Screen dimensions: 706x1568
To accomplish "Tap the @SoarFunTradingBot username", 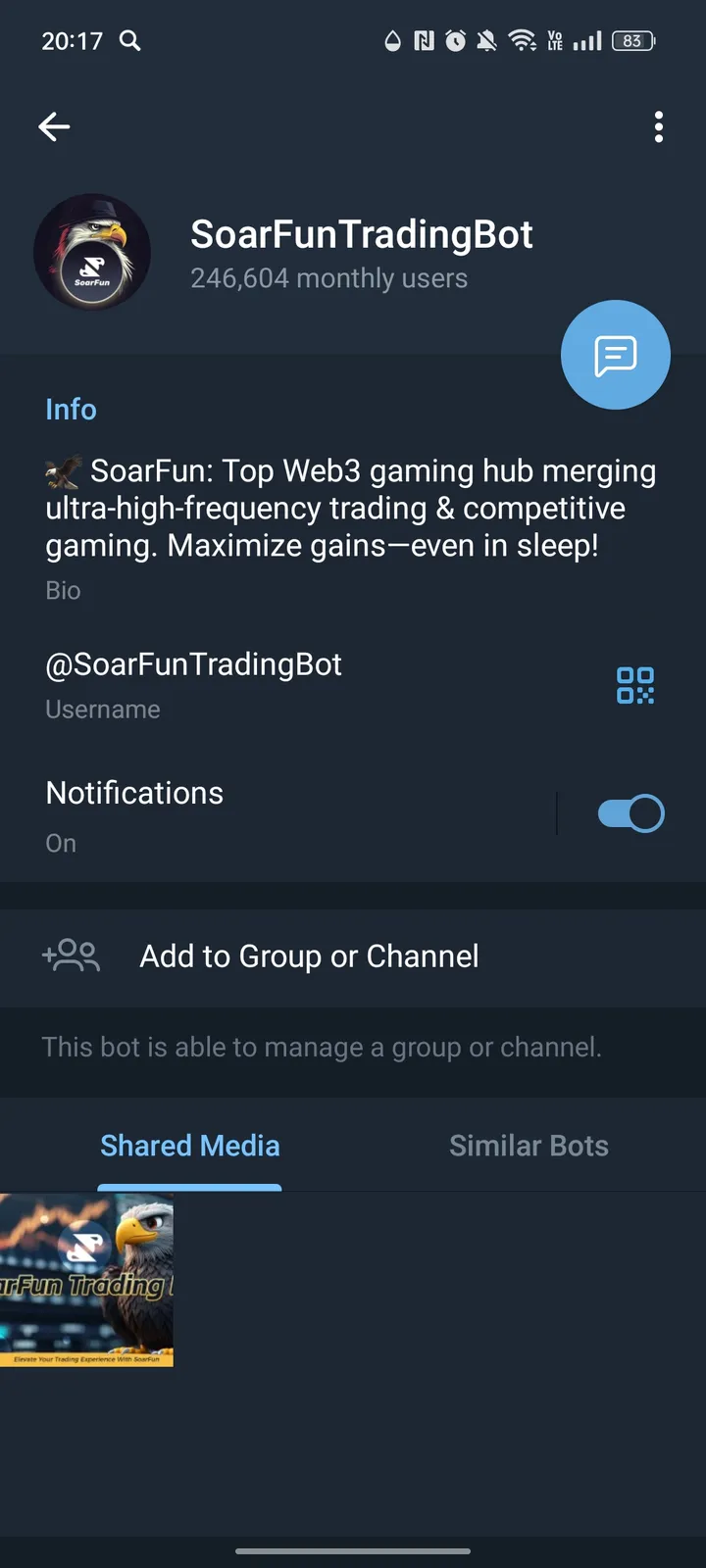I will coord(193,664).
